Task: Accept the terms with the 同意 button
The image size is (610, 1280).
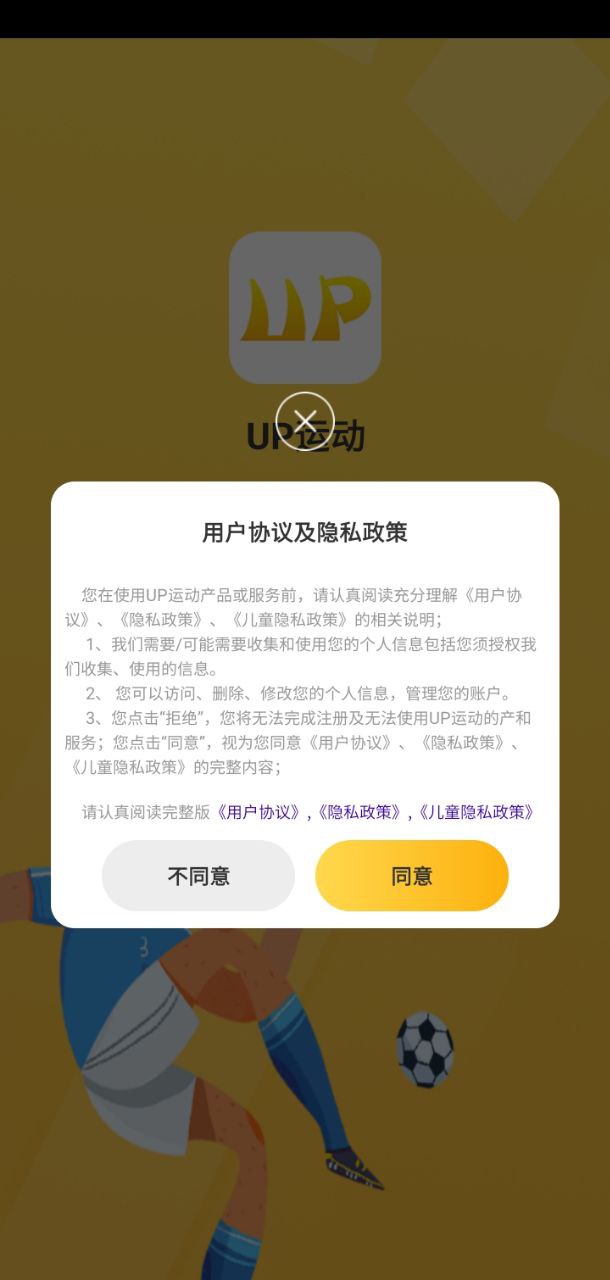Action: 411,876
